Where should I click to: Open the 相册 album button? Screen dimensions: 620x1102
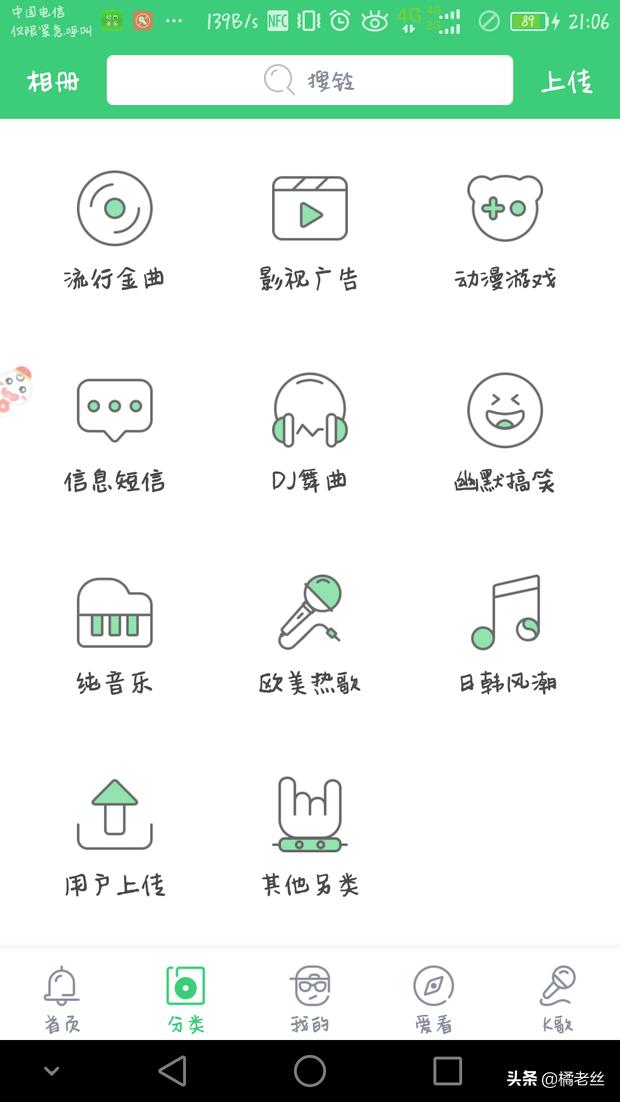[x=53, y=81]
